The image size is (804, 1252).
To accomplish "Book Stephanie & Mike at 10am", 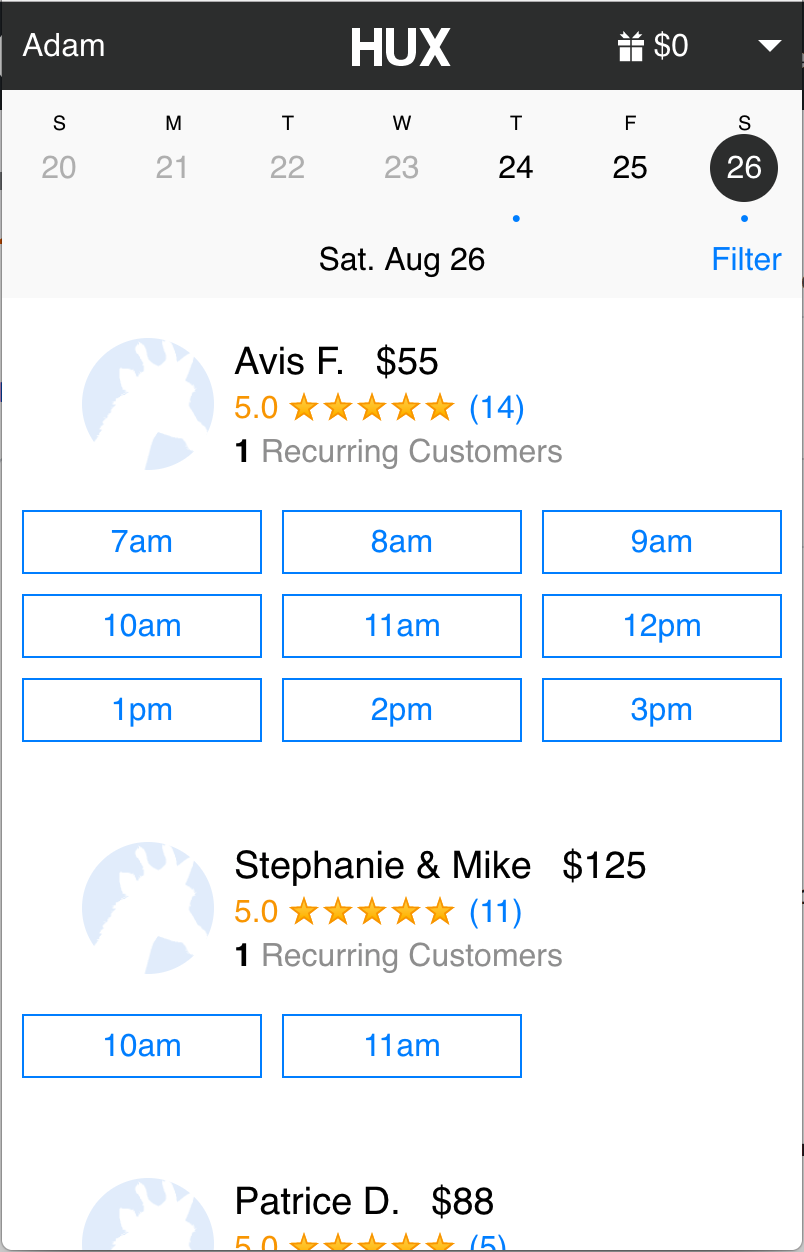I will click(142, 1046).
